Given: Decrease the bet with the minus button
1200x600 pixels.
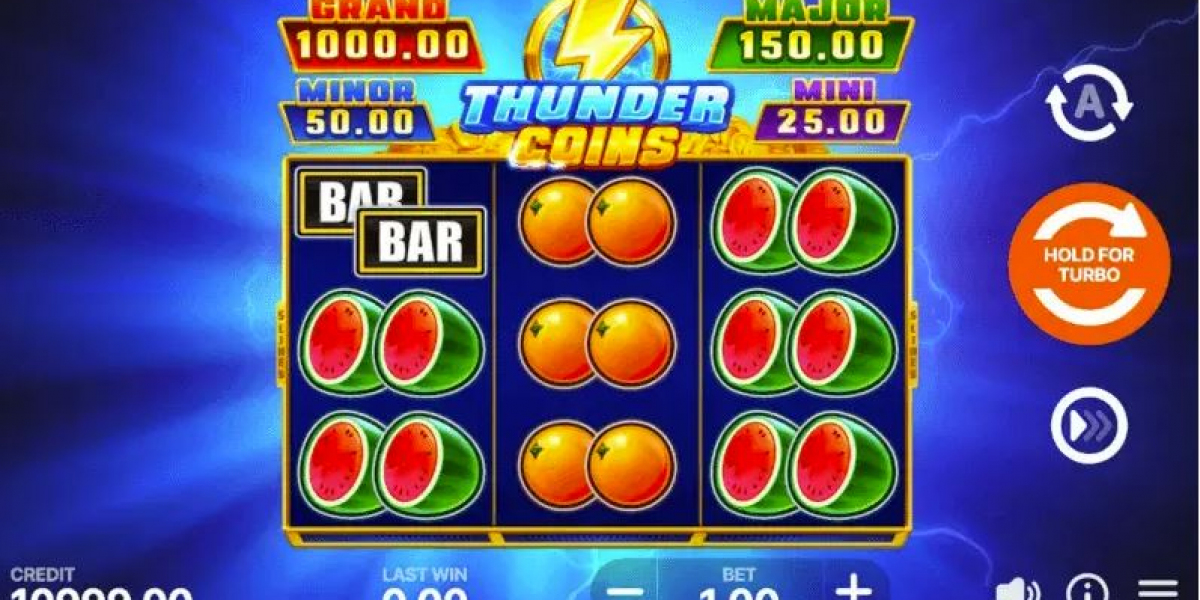Looking at the screenshot, I should point(624,589).
